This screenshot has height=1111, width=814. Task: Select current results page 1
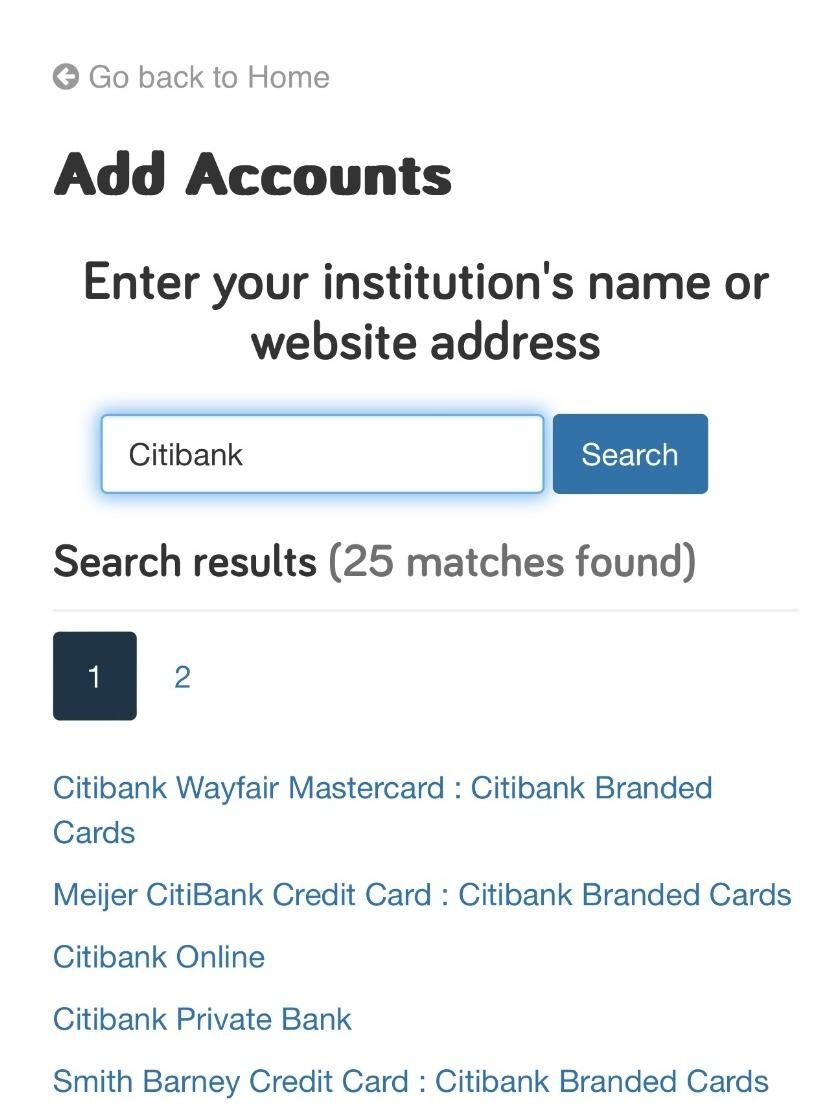pos(95,676)
